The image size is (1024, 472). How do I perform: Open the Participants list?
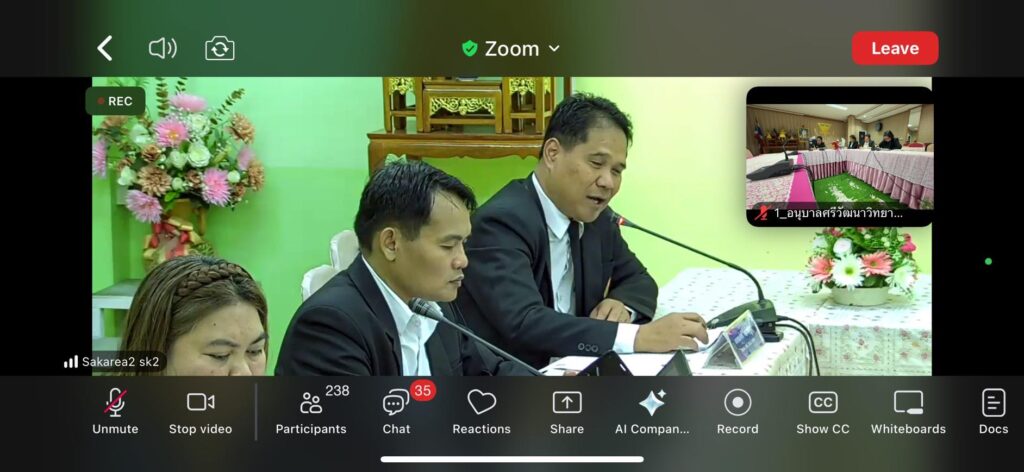coord(311,411)
